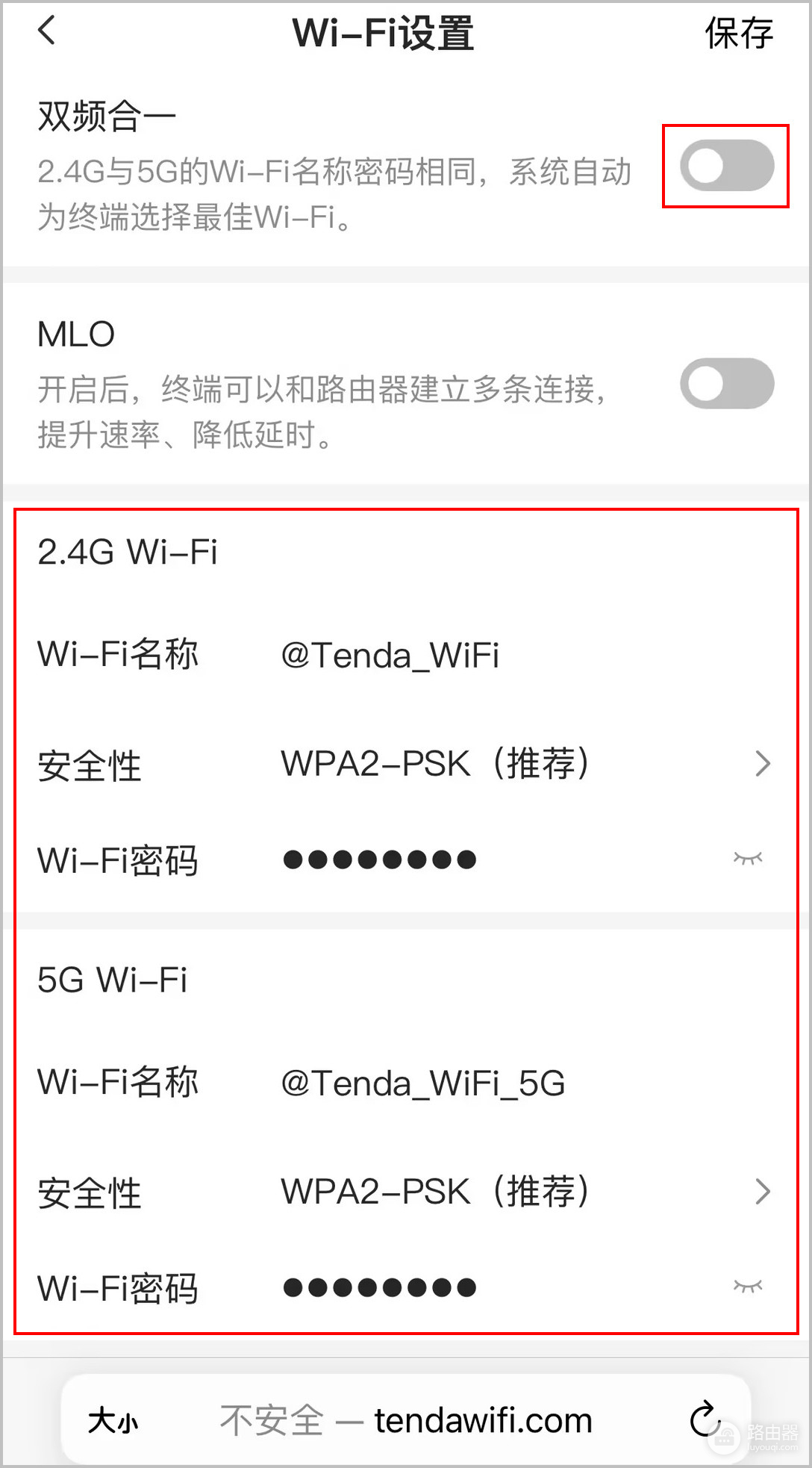Open the browser 大小 text size menu

click(x=113, y=1420)
